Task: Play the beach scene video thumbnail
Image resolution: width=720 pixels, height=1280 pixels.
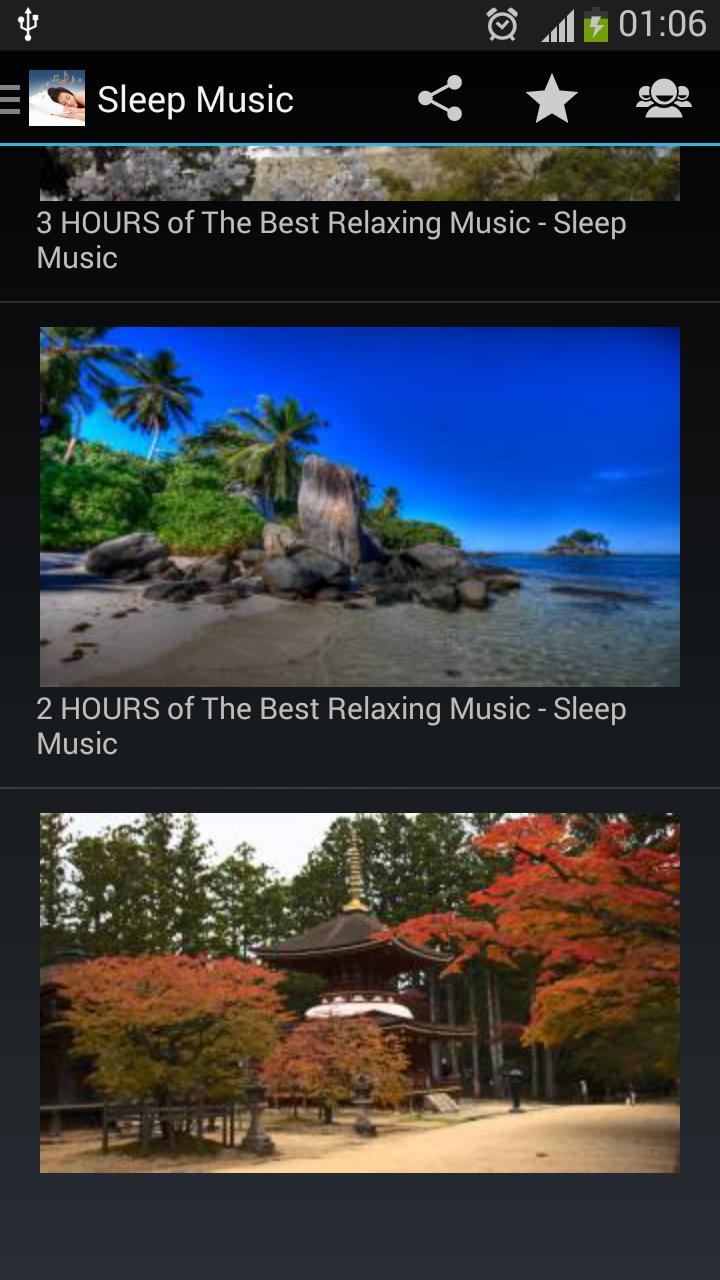Action: tap(359, 505)
